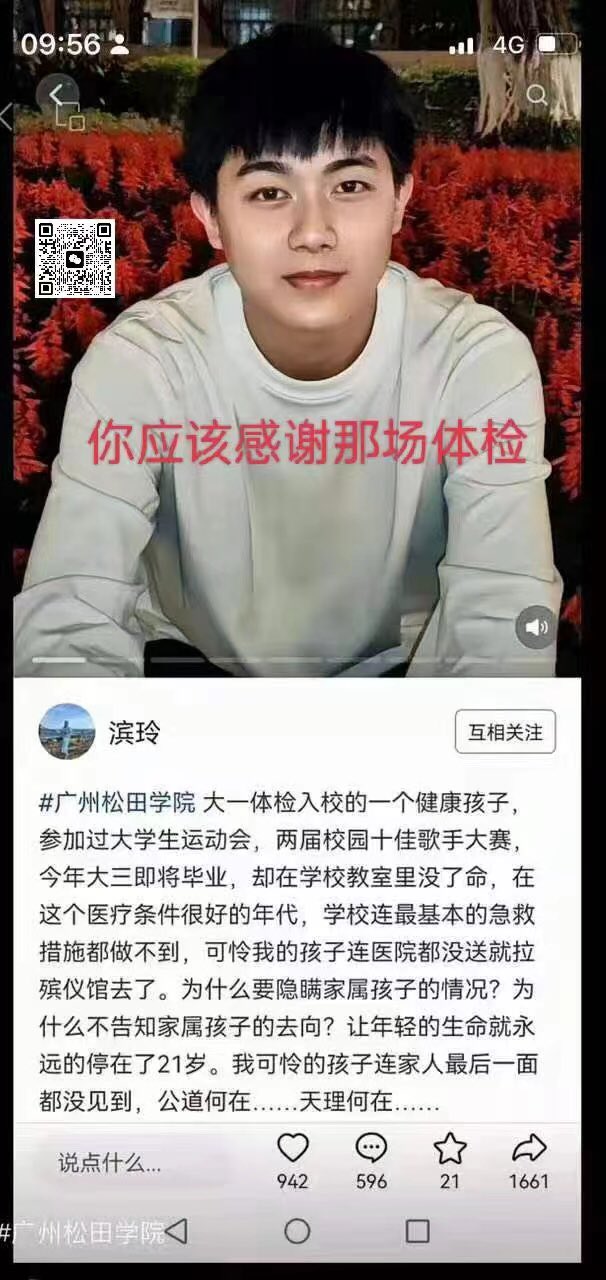Go back using the top-left arrow
Image resolution: width=606 pixels, height=1280 pixels.
[57, 95]
